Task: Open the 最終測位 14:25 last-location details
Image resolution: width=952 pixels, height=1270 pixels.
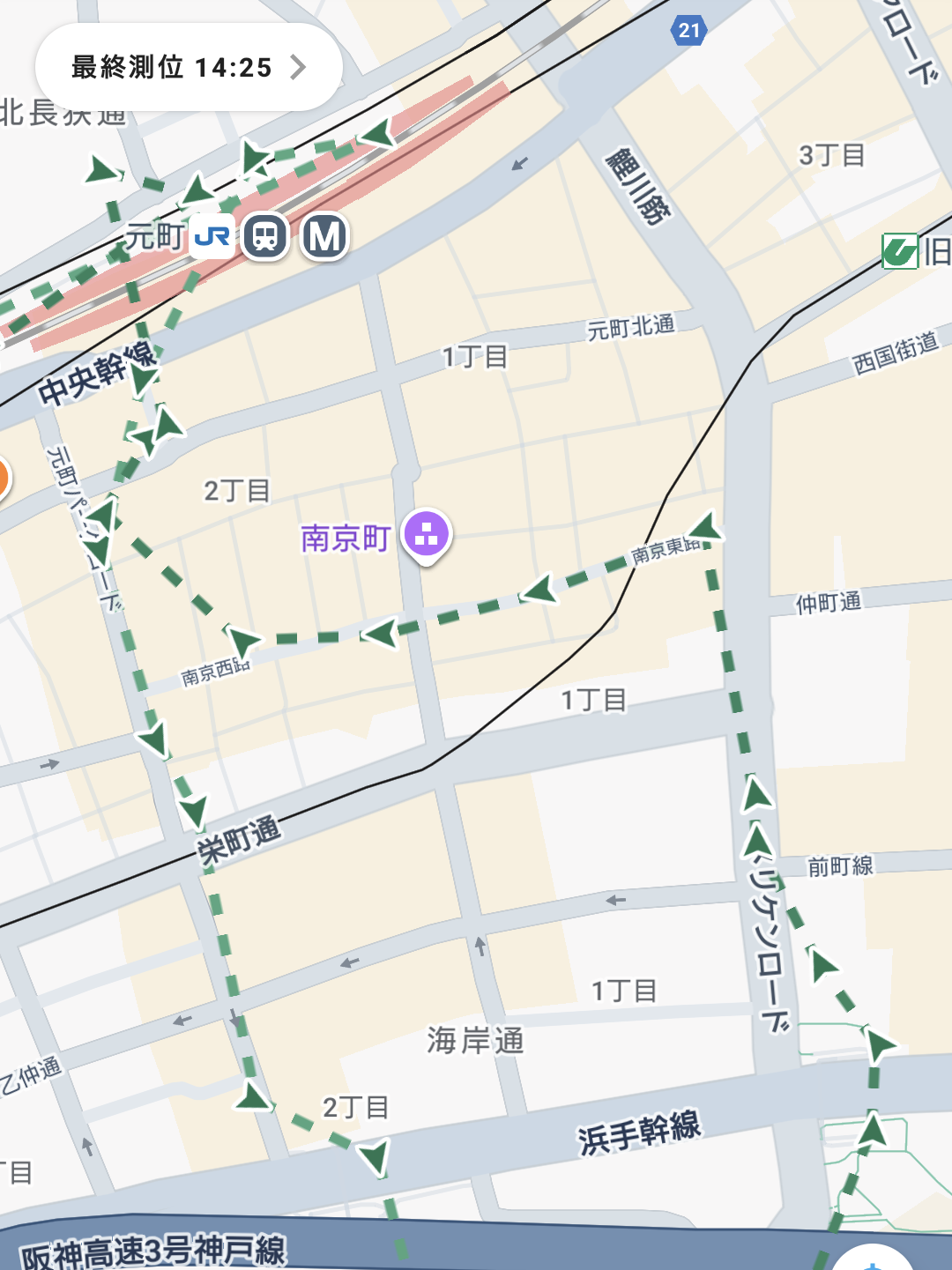Action: click(x=189, y=67)
